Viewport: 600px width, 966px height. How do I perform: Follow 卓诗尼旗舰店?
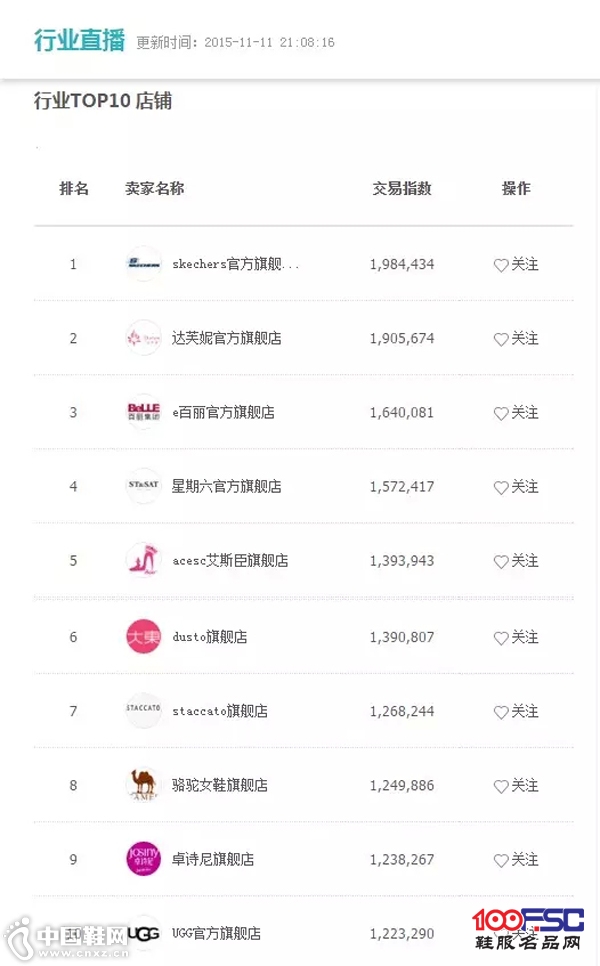coord(516,860)
